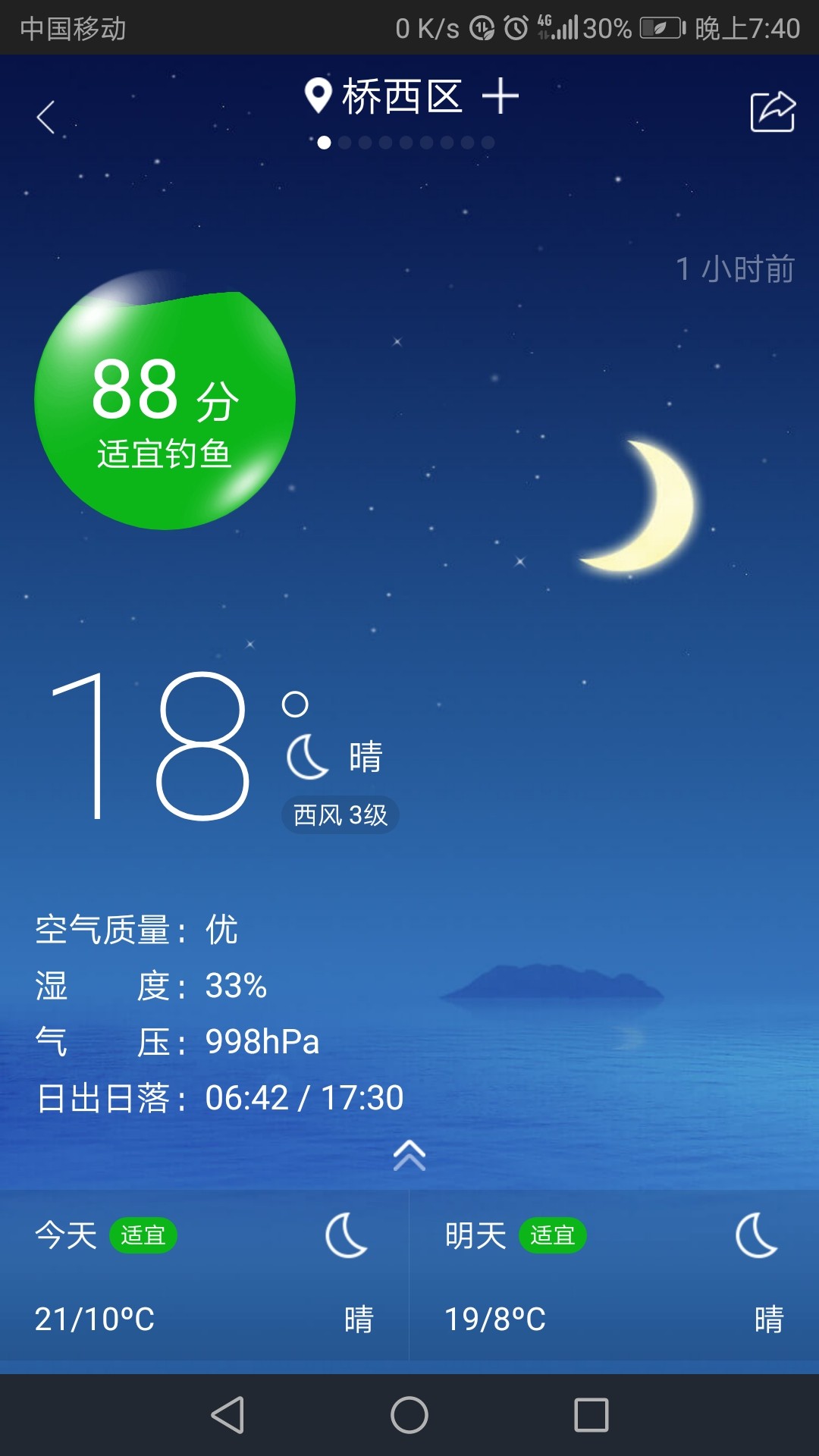Screen dimensions: 819x1456
Task: Add a new city with the plus icon
Action: coord(500,97)
